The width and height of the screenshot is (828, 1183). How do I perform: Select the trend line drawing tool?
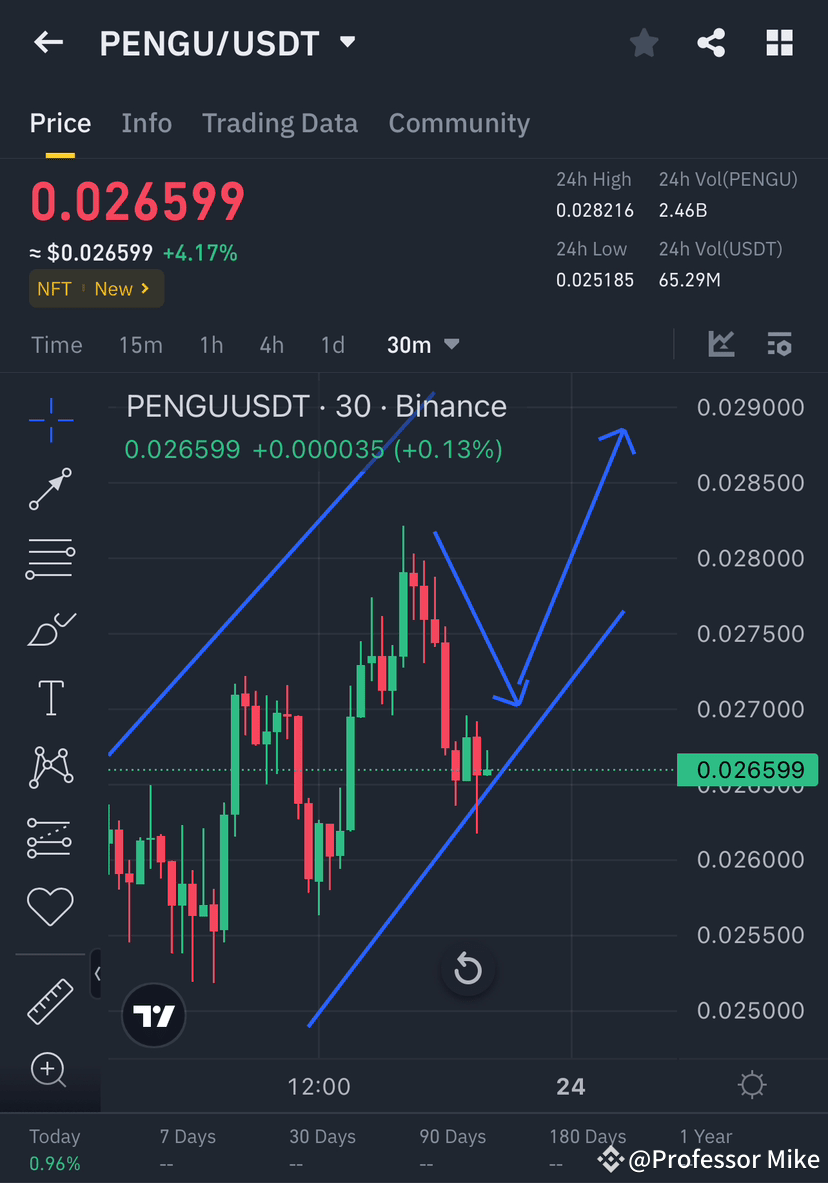point(50,490)
